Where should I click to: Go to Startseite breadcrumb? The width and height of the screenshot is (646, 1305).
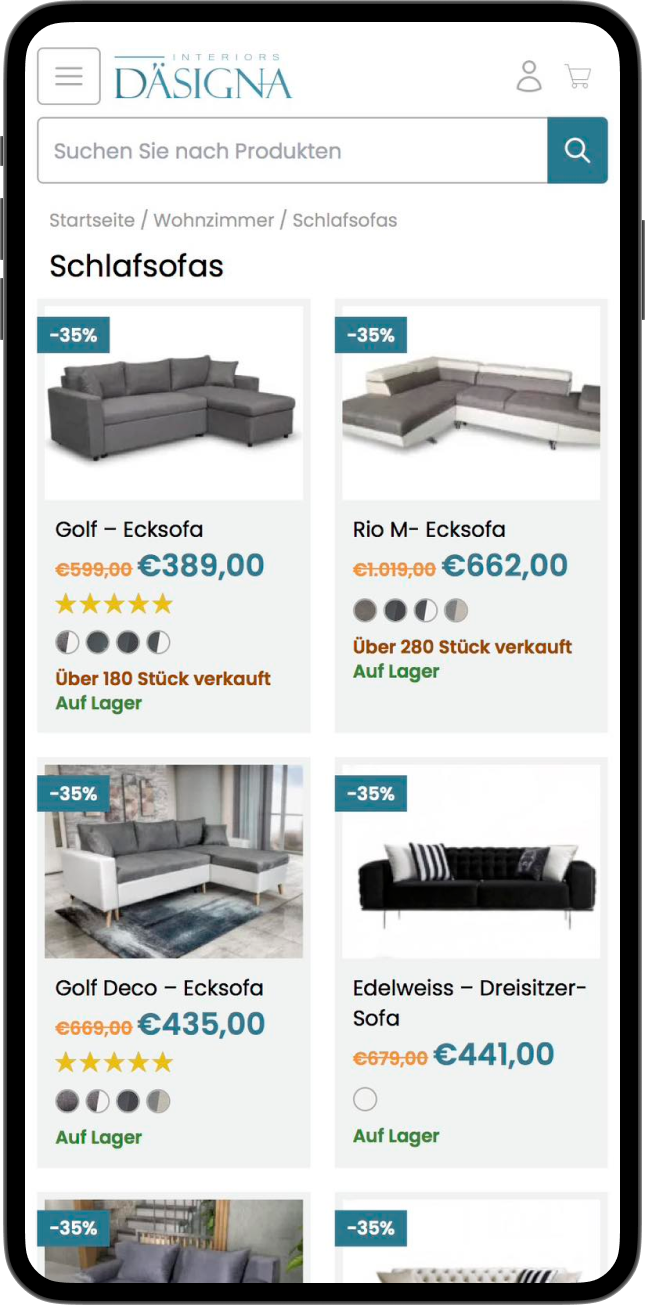[x=92, y=220]
